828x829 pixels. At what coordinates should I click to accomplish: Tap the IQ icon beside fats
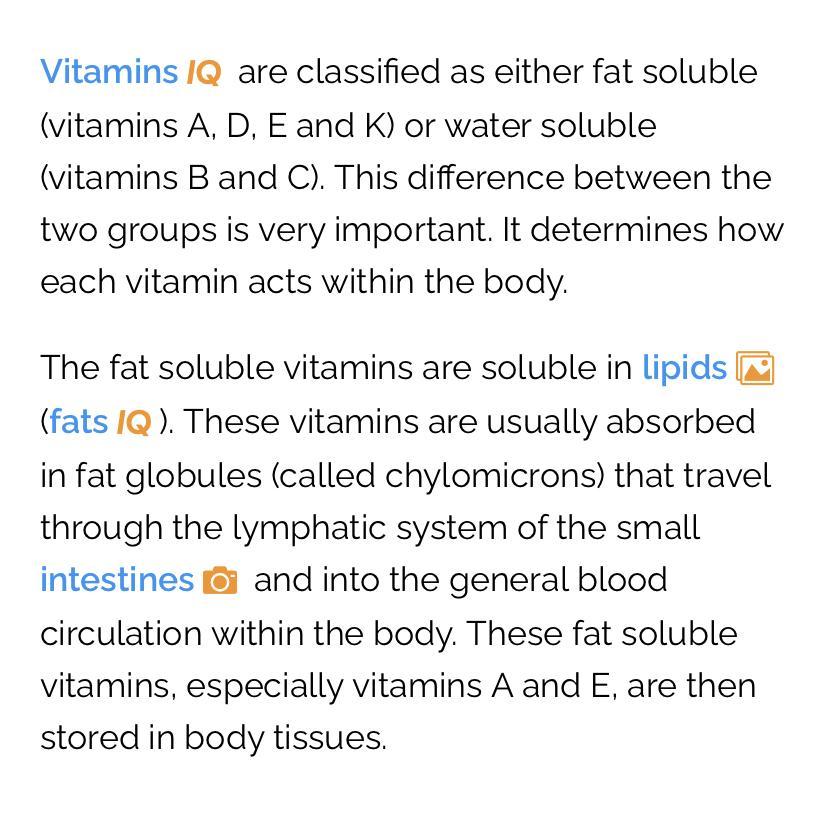(134, 423)
